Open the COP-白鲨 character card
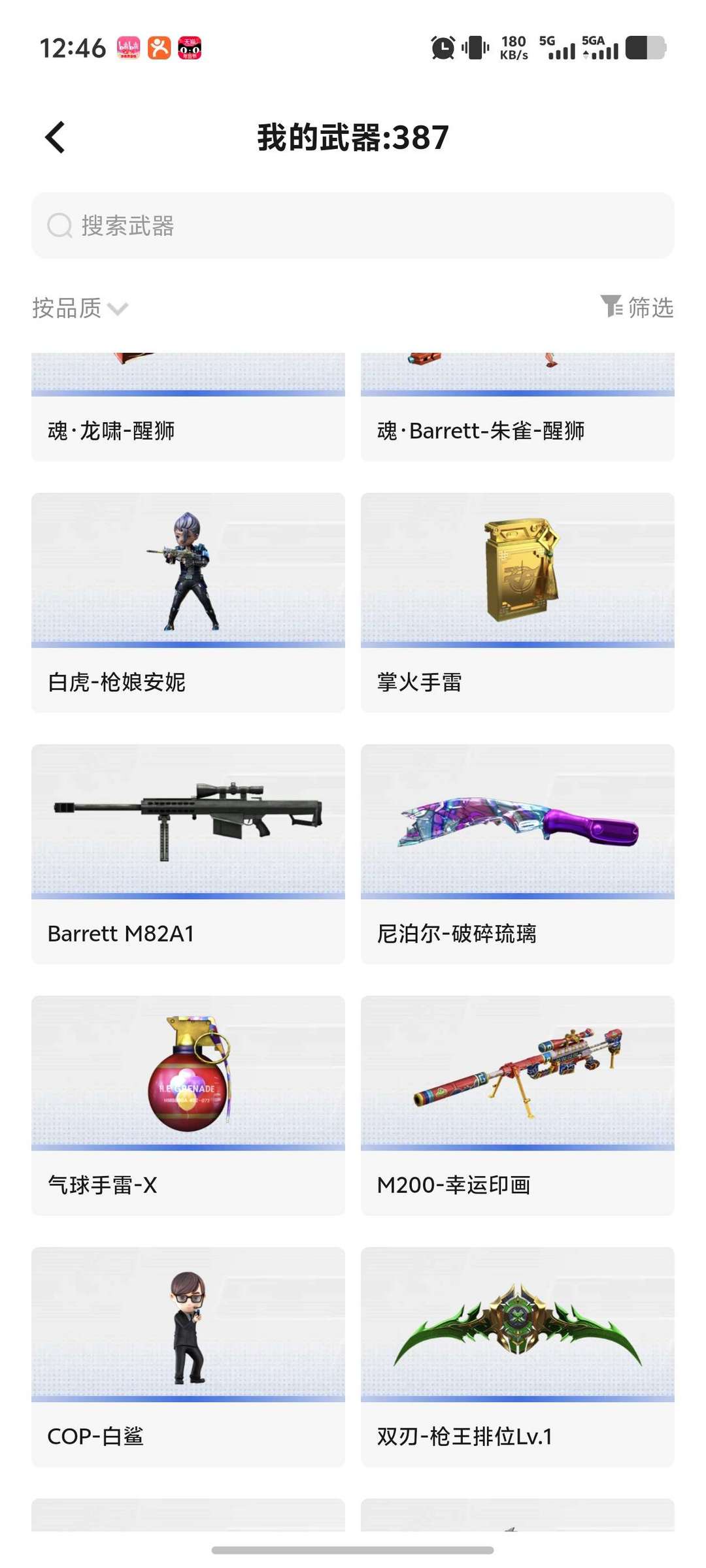 click(x=188, y=1356)
